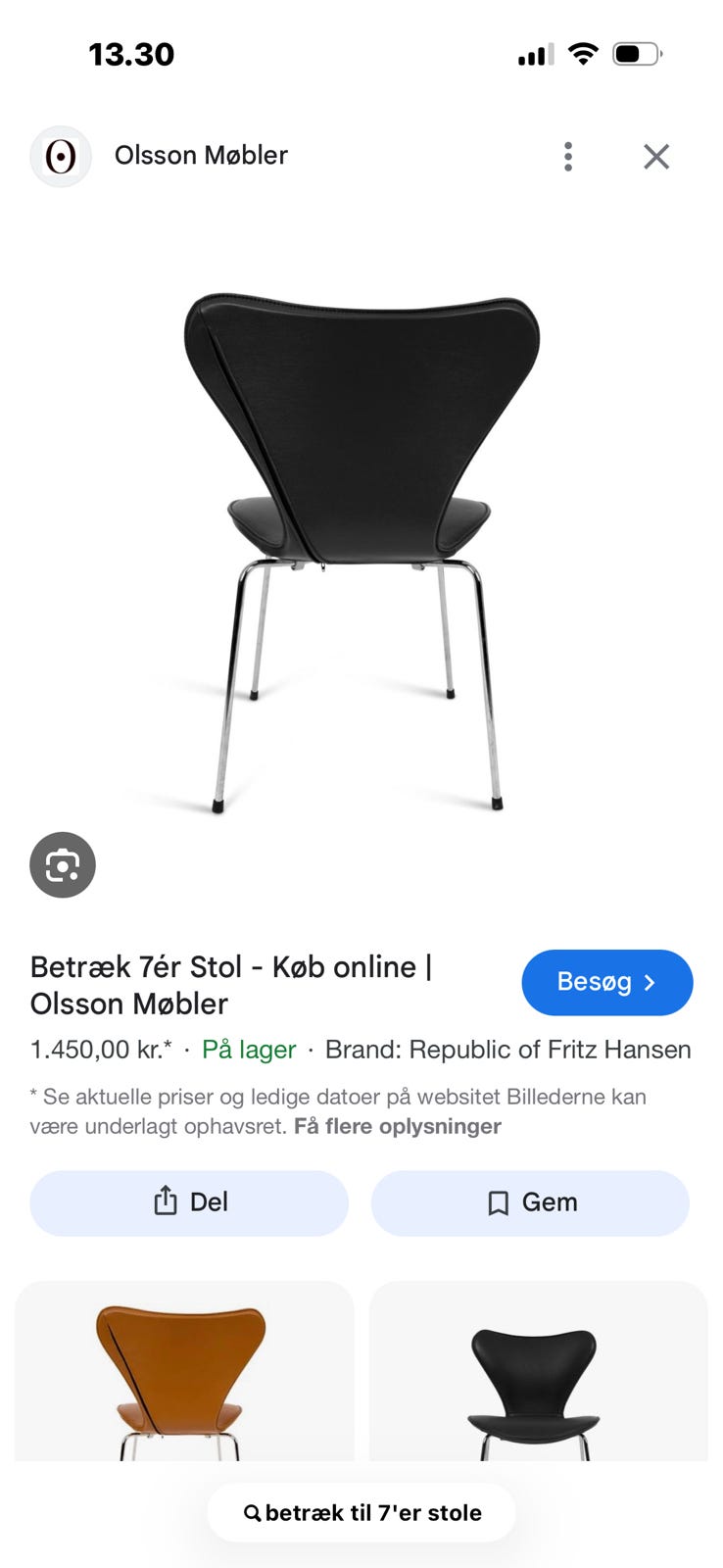Open the small black chair result
The height and width of the screenshot is (1568, 723).
[538, 1372]
